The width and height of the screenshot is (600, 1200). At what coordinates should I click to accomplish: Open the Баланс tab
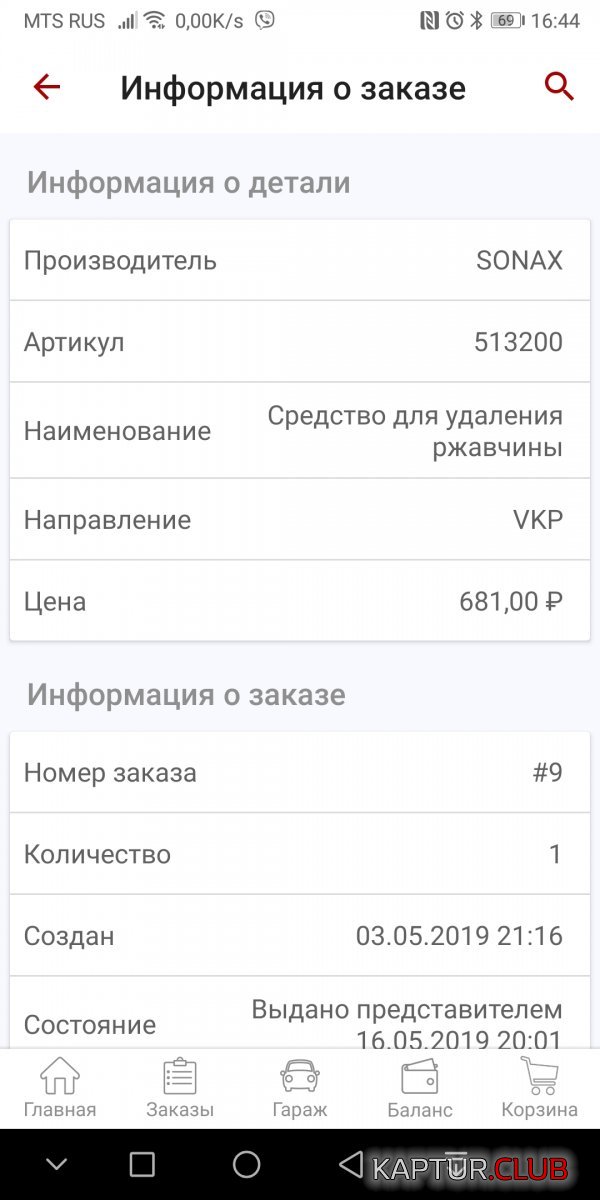click(420, 1088)
